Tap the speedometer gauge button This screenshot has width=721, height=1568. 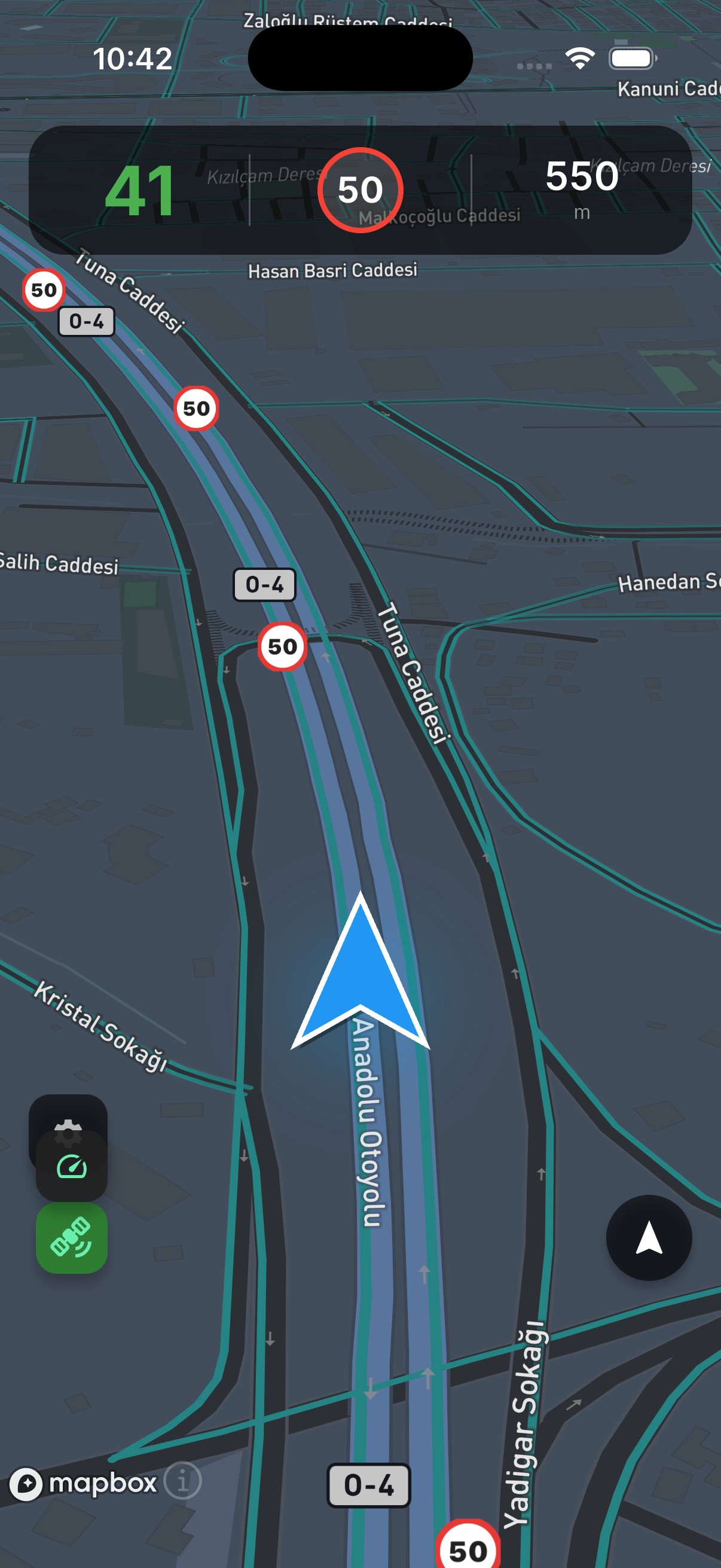tap(71, 1166)
